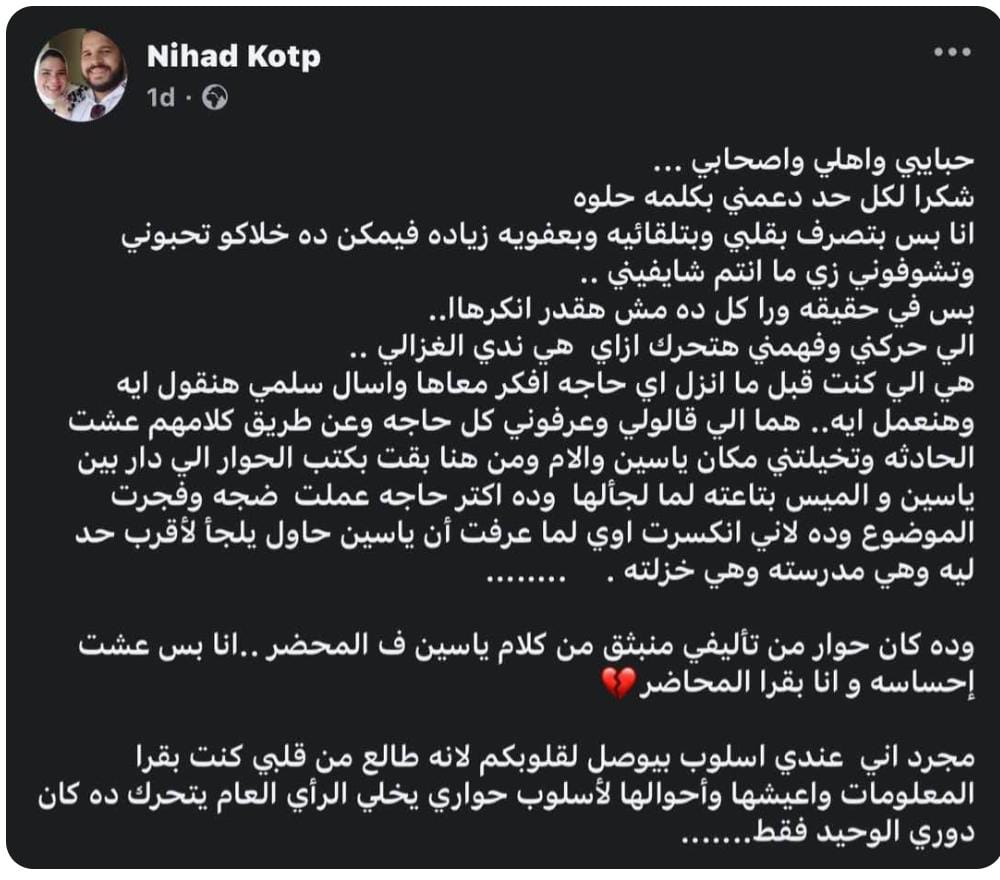Open the post's three-dot options menu
Image resolution: width=1000 pixels, height=880 pixels.
(x=951, y=53)
